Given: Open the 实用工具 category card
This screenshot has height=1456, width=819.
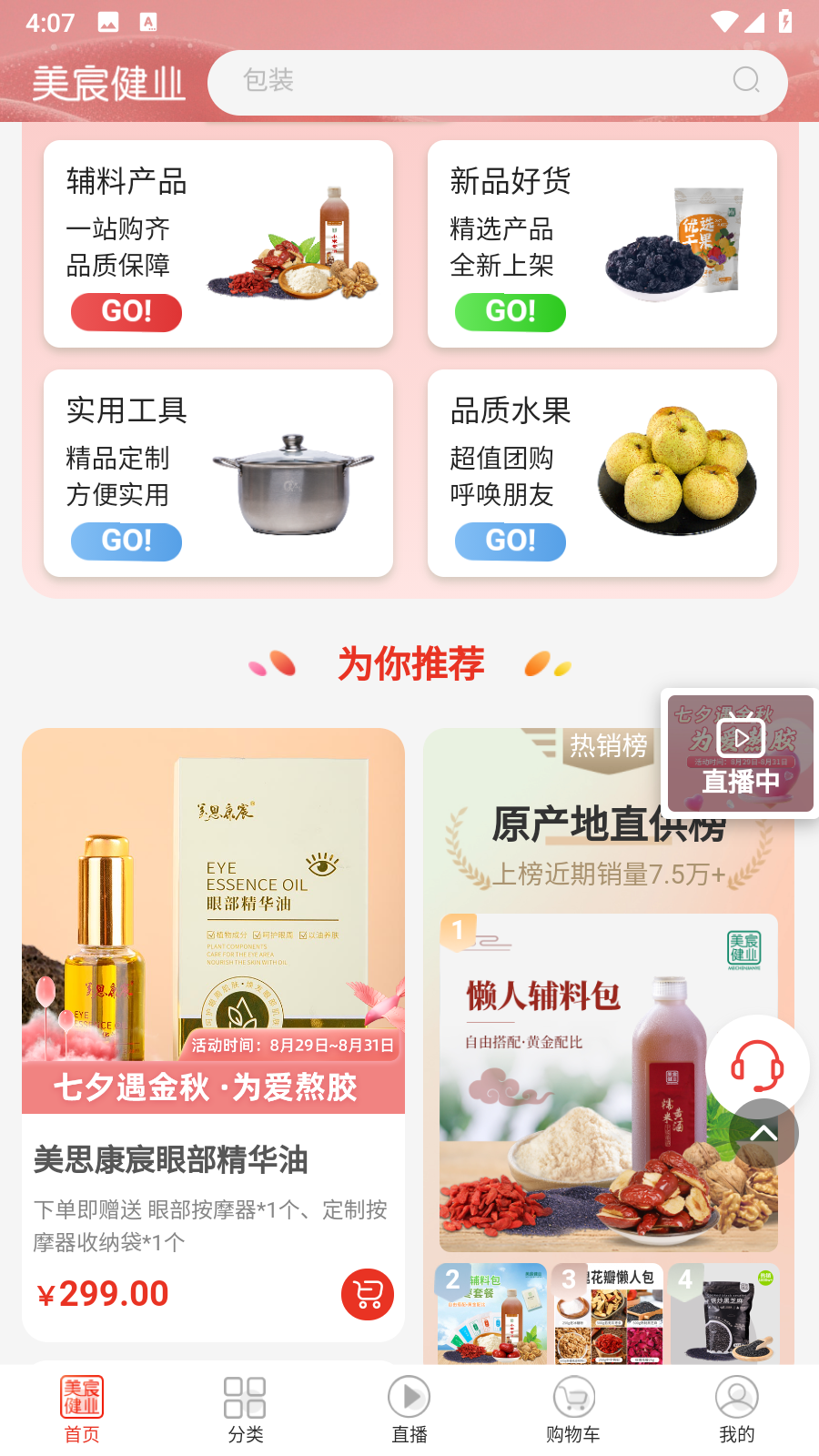Looking at the screenshot, I should tap(218, 473).
